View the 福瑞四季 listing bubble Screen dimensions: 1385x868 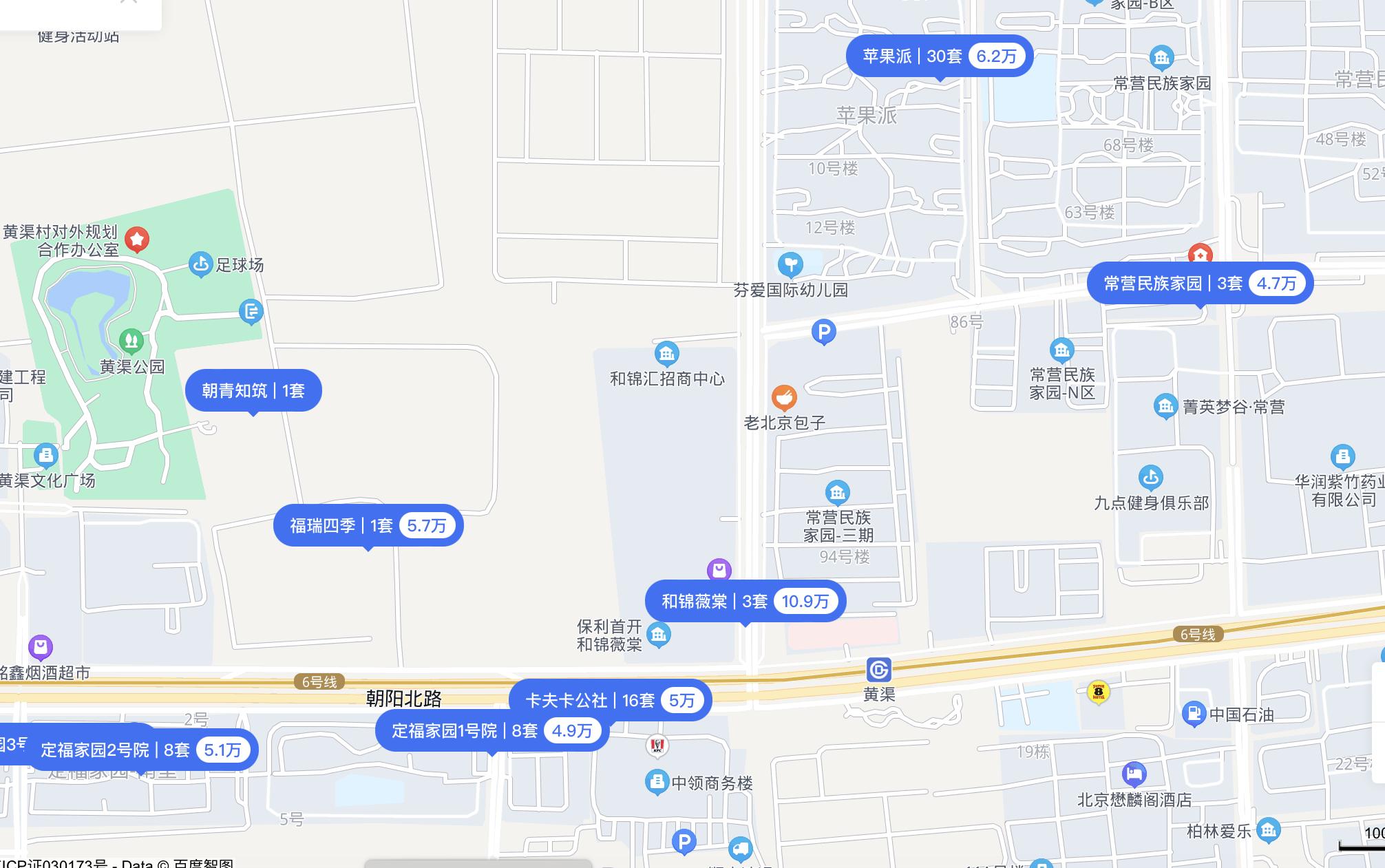pyautogui.click(x=368, y=526)
